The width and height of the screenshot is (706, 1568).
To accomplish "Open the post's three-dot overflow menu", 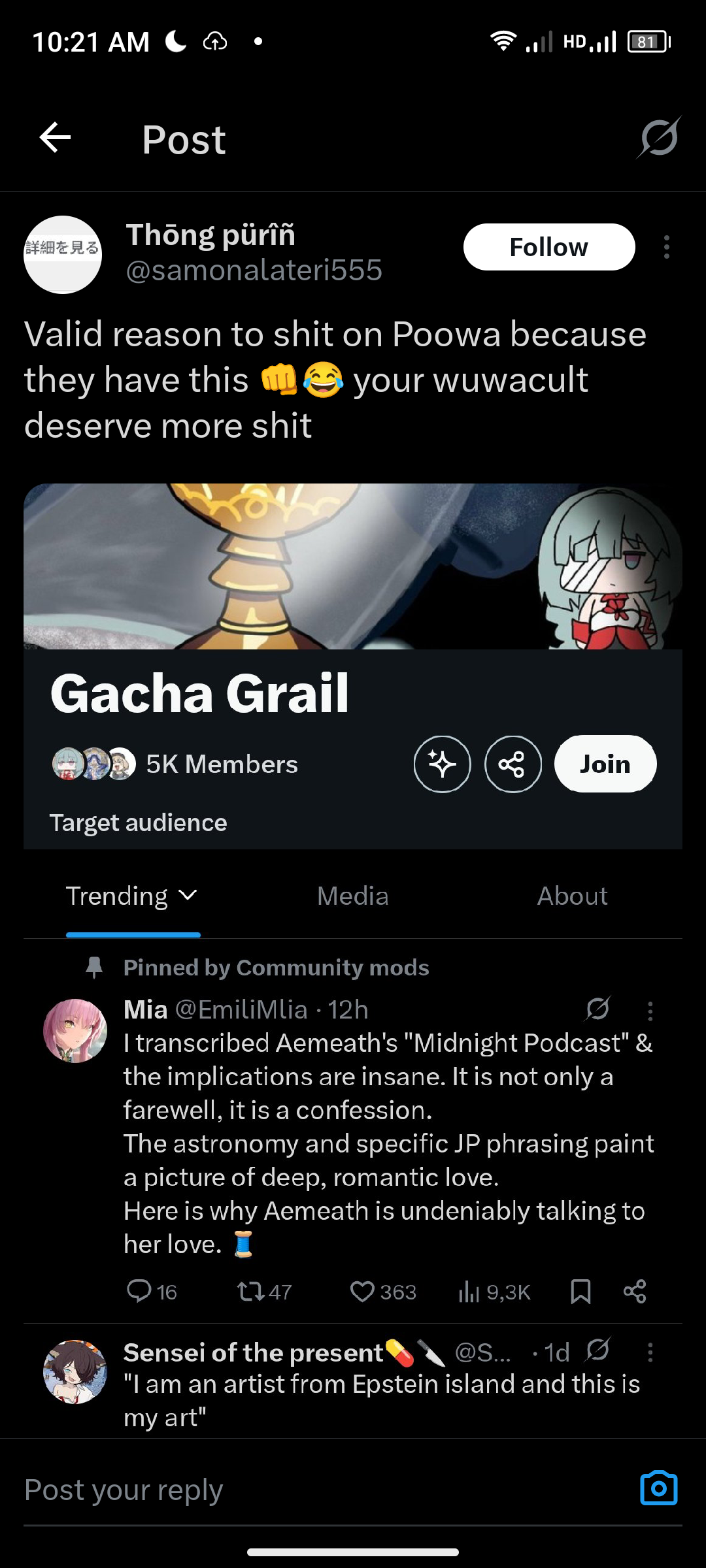I will (x=666, y=247).
